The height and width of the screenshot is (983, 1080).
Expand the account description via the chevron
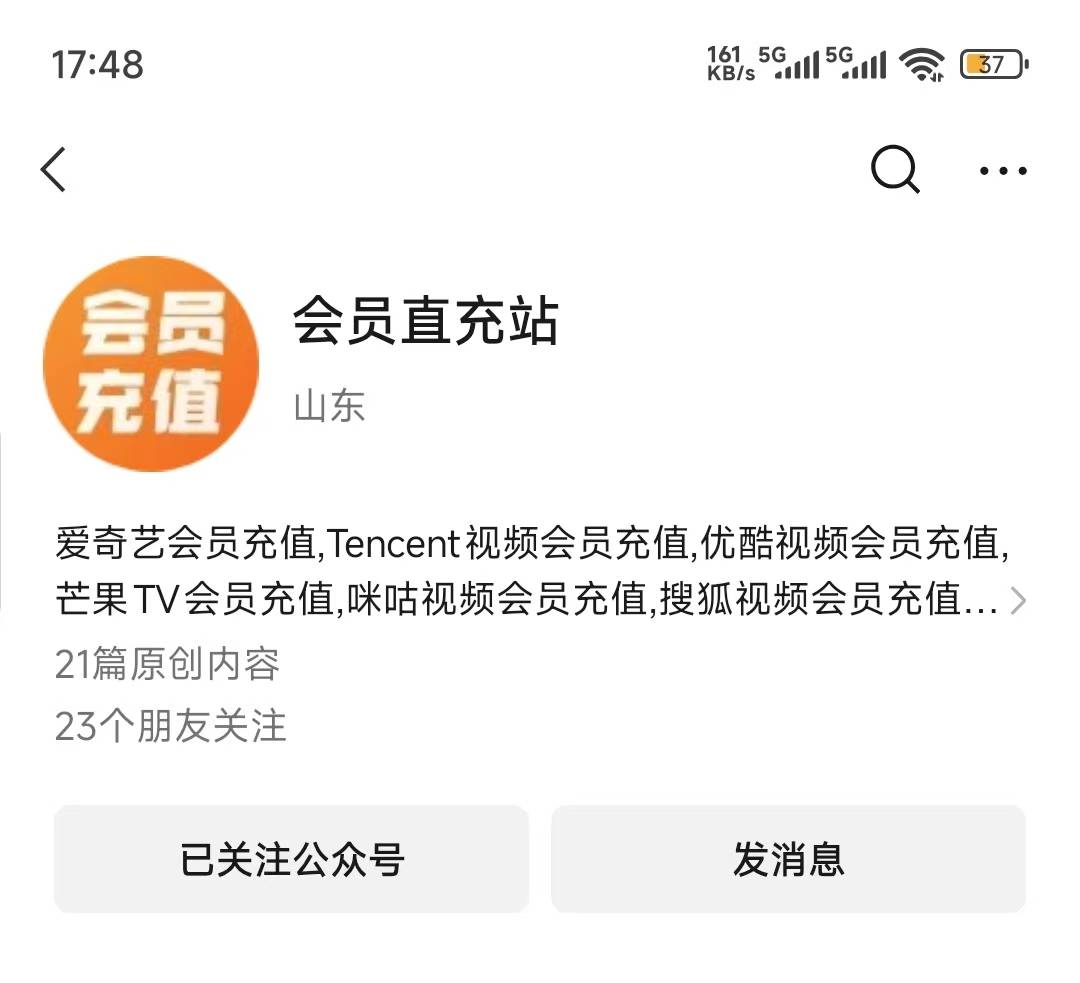tap(1018, 601)
